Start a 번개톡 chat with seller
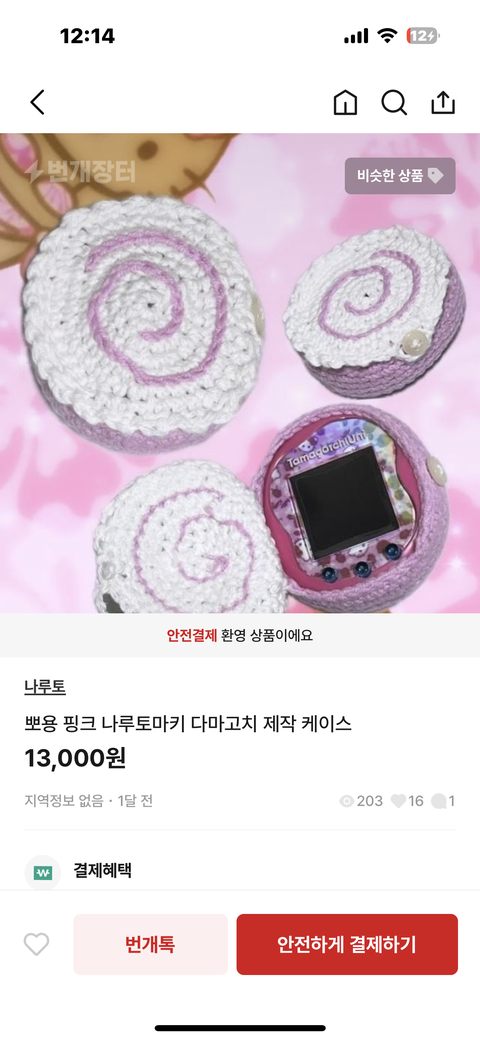This screenshot has width=480, height=1041. pos(150,944)
